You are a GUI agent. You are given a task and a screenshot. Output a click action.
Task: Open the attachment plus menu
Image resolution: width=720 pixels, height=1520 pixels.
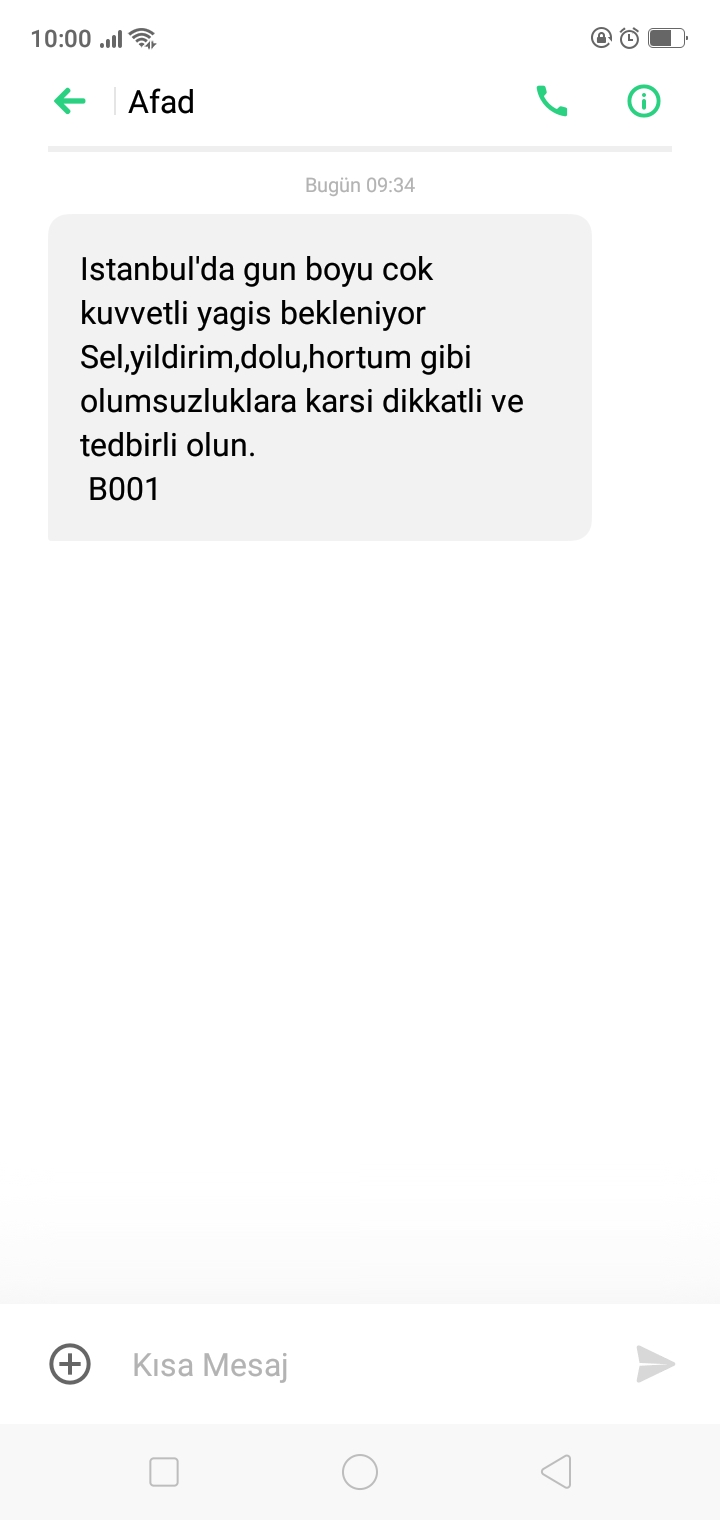(x=70, y=1364)
